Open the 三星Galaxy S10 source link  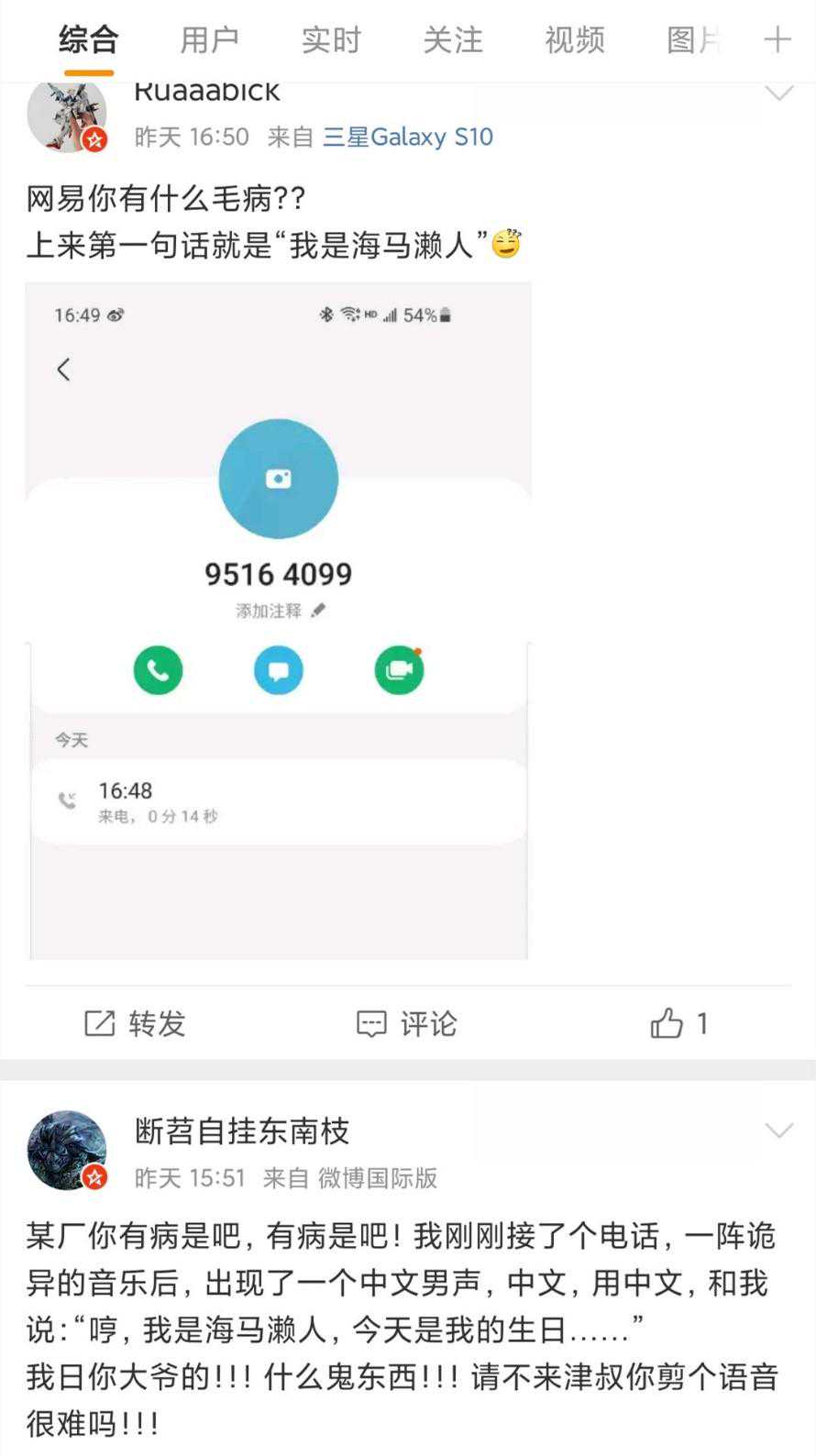coord(408,138)
